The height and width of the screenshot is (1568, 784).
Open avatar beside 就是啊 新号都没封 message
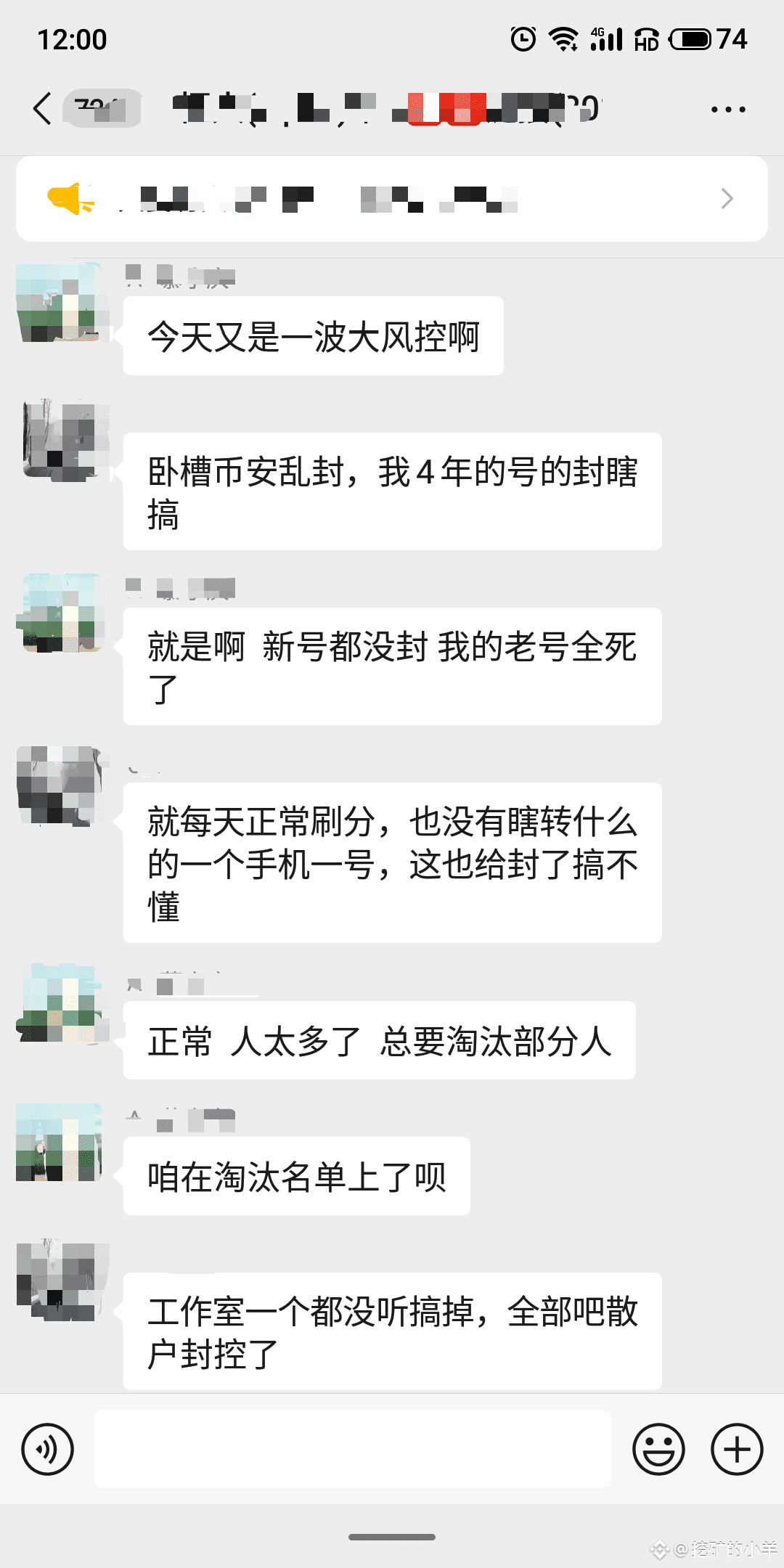click(x=60, y=613)
